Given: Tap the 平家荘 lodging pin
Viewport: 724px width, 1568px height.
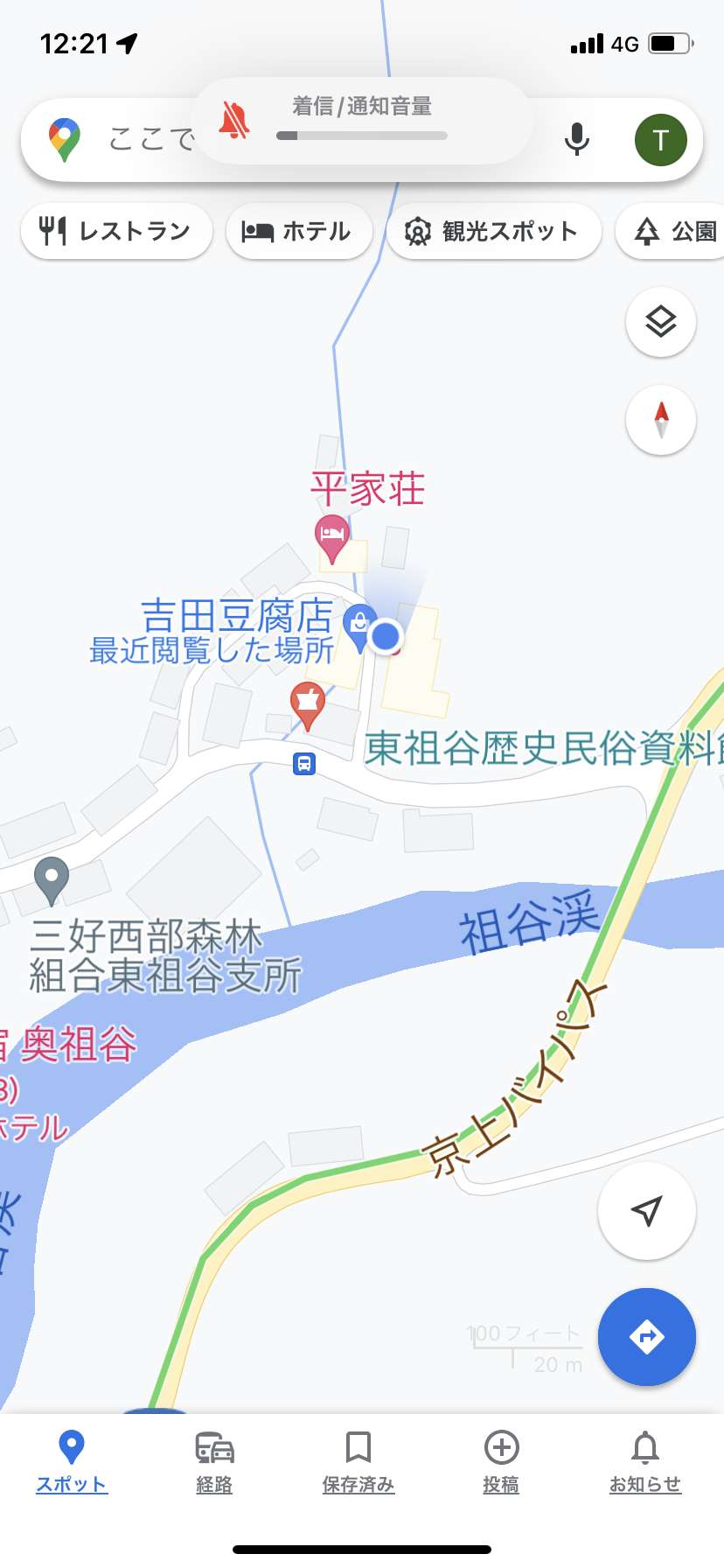Looking at the screenshot, I should pyautogui.click(x=331, y=538).
